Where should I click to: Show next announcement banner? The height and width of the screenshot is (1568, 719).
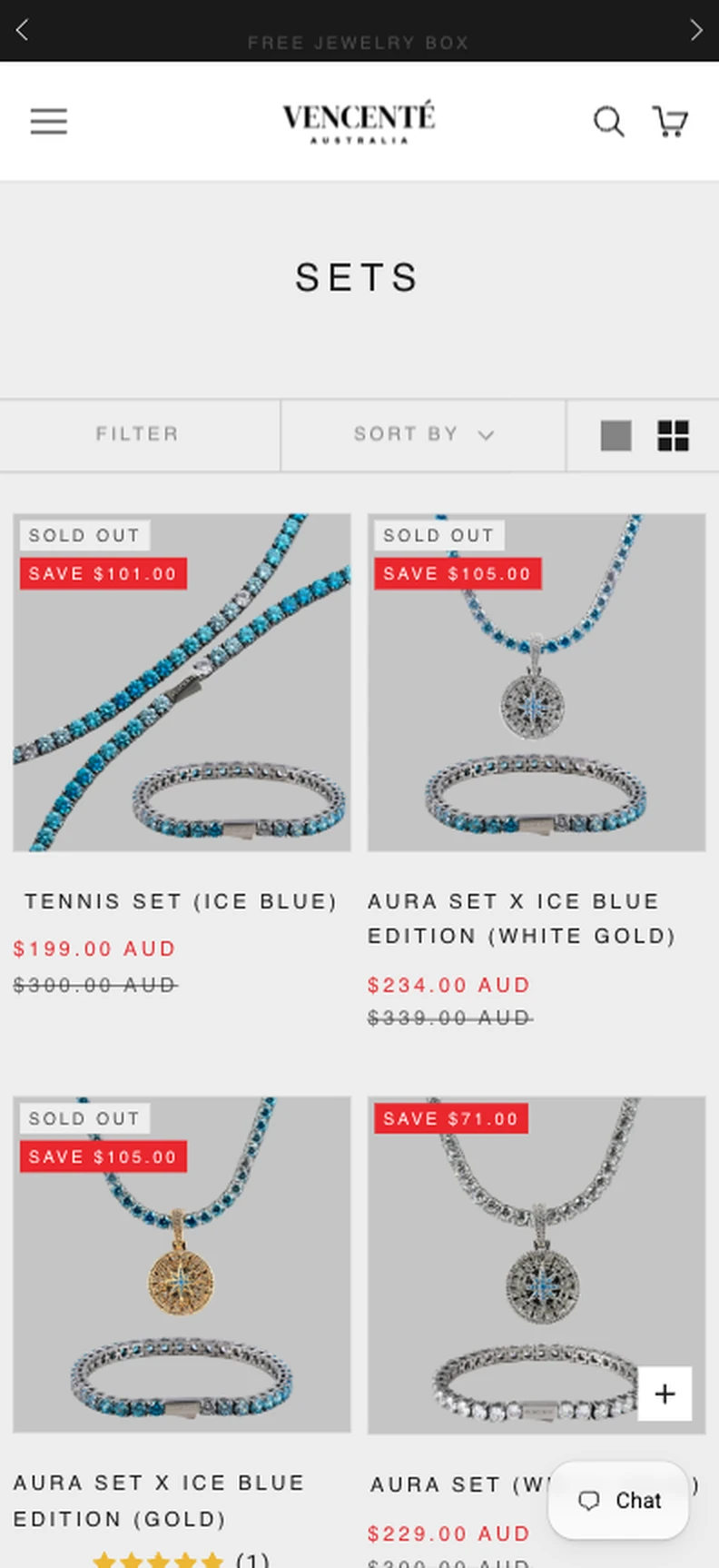coord(696,30)
